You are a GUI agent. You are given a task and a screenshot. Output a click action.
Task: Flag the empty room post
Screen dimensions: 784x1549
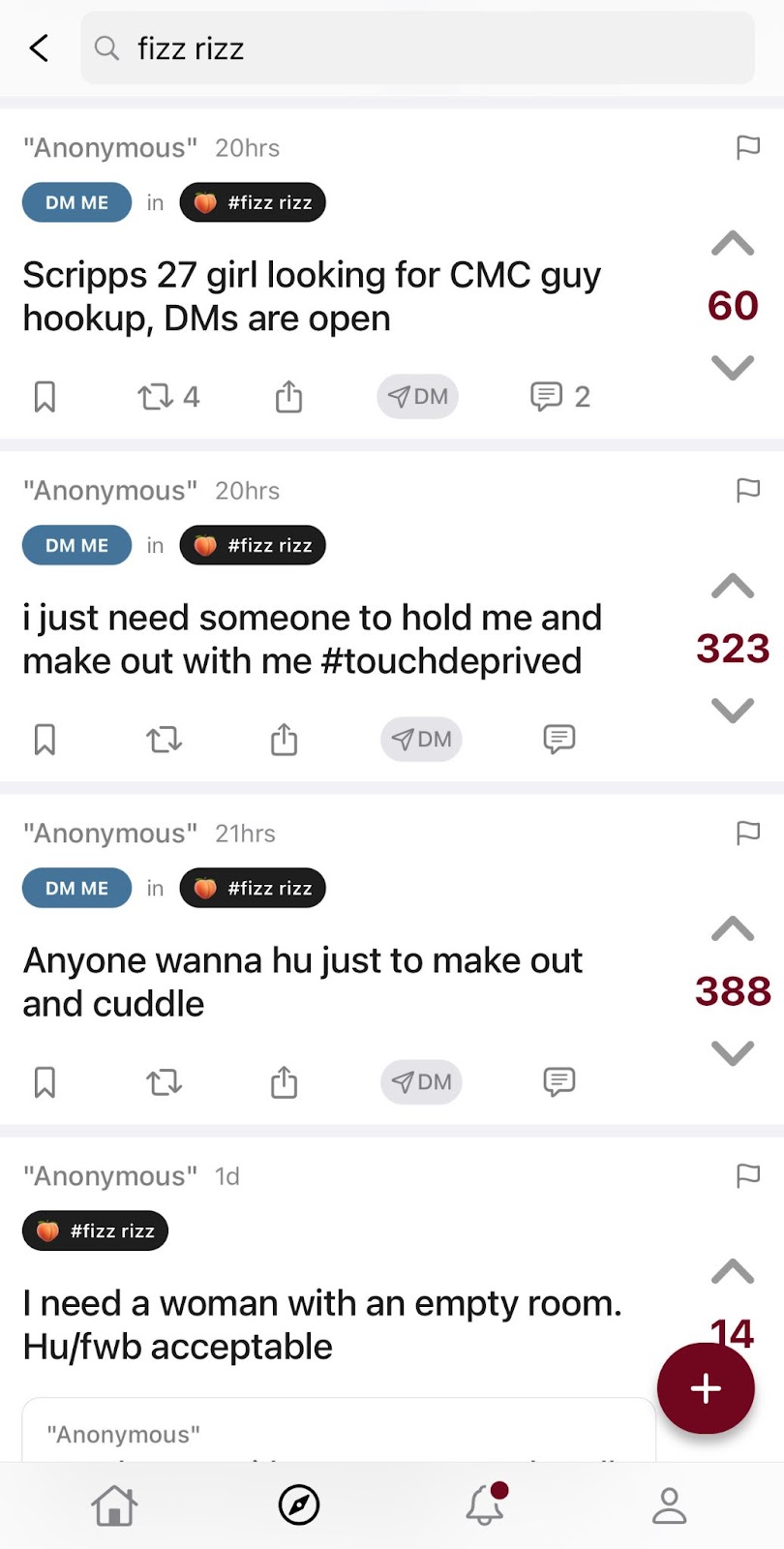pos(747,1175)
